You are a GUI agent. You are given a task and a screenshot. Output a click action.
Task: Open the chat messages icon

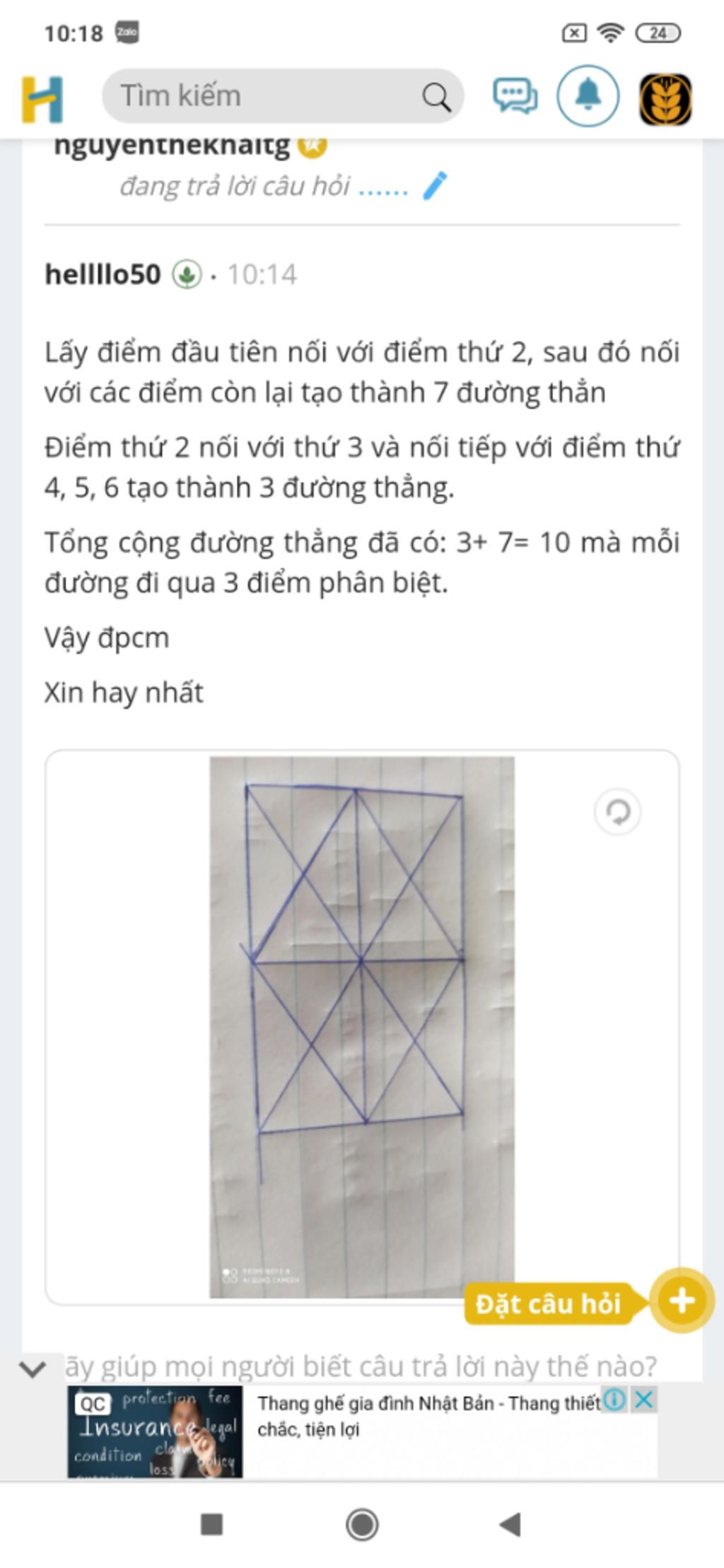coord(515,96)
